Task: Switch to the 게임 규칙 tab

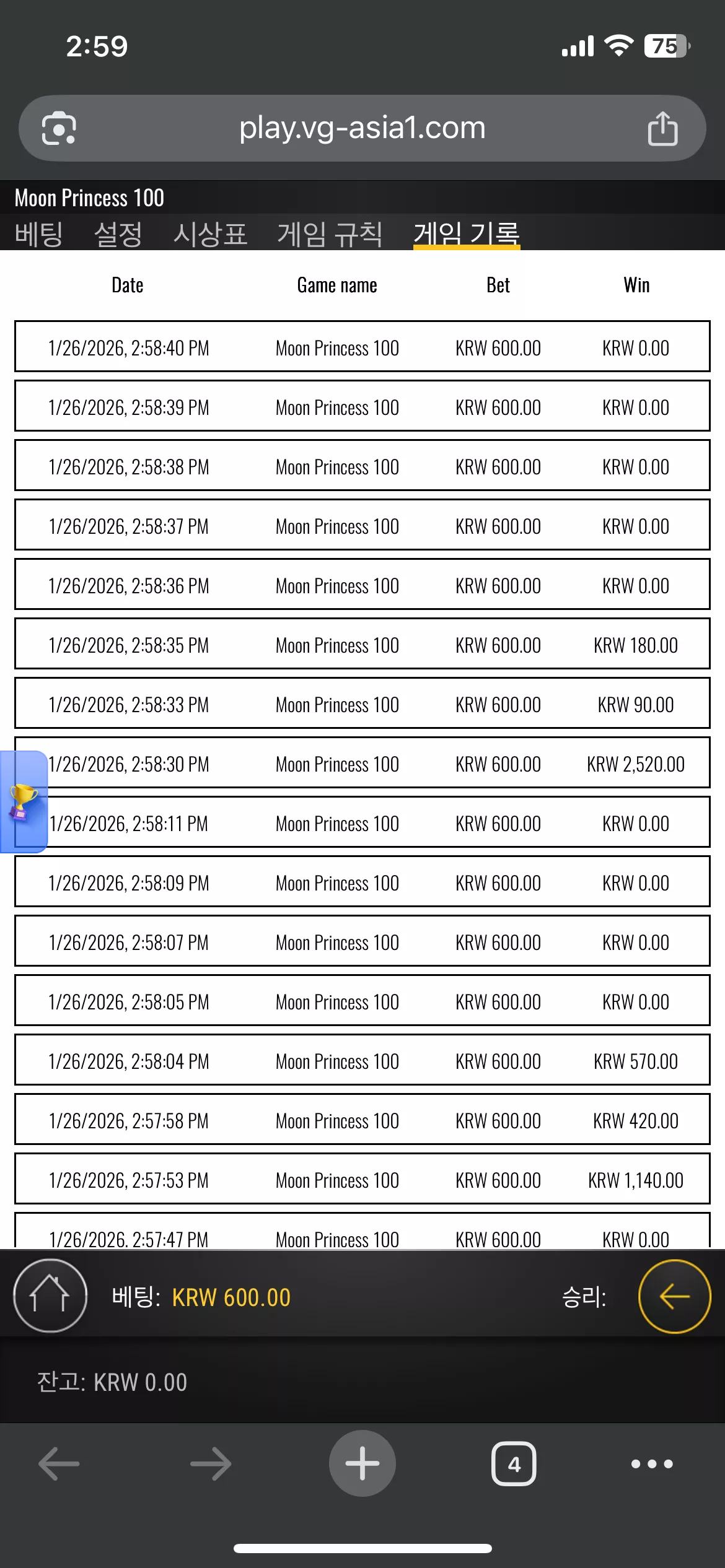Action: (330, 235)
